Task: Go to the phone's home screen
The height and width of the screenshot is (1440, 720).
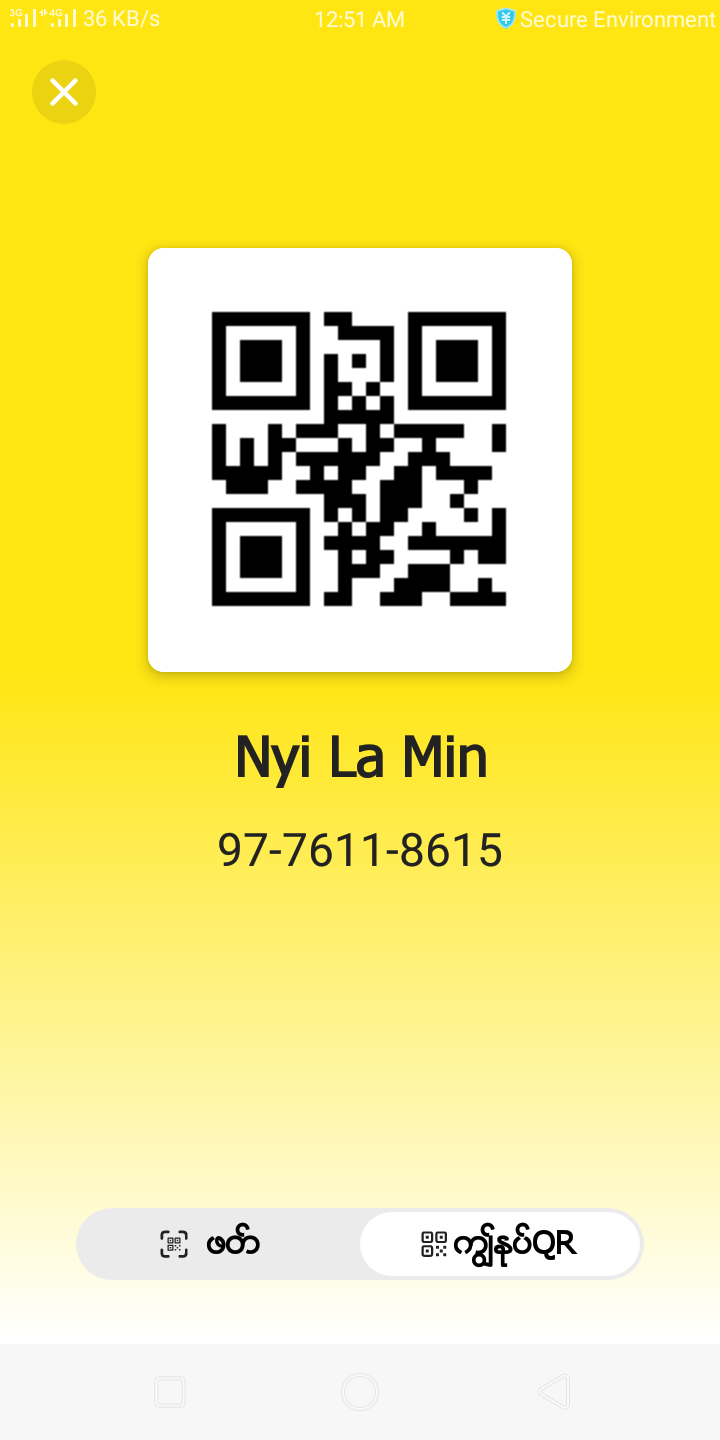Action: click(360, 1392)
